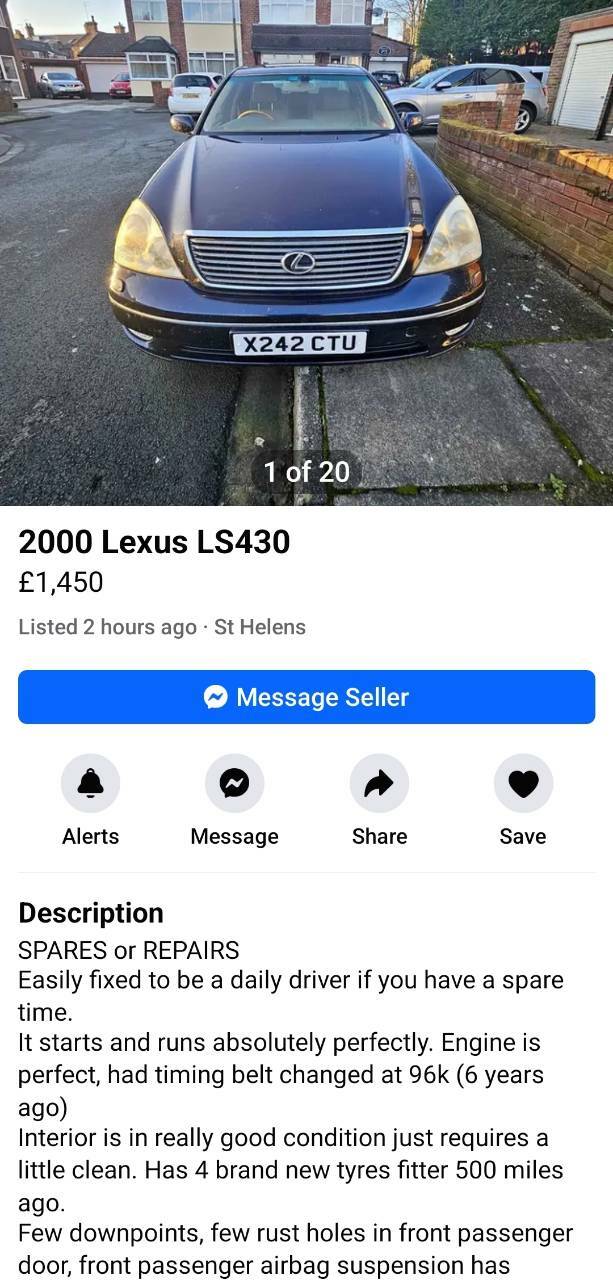
Task: Open Messenger via the round Message icon
Action: [x=234, y=783]
